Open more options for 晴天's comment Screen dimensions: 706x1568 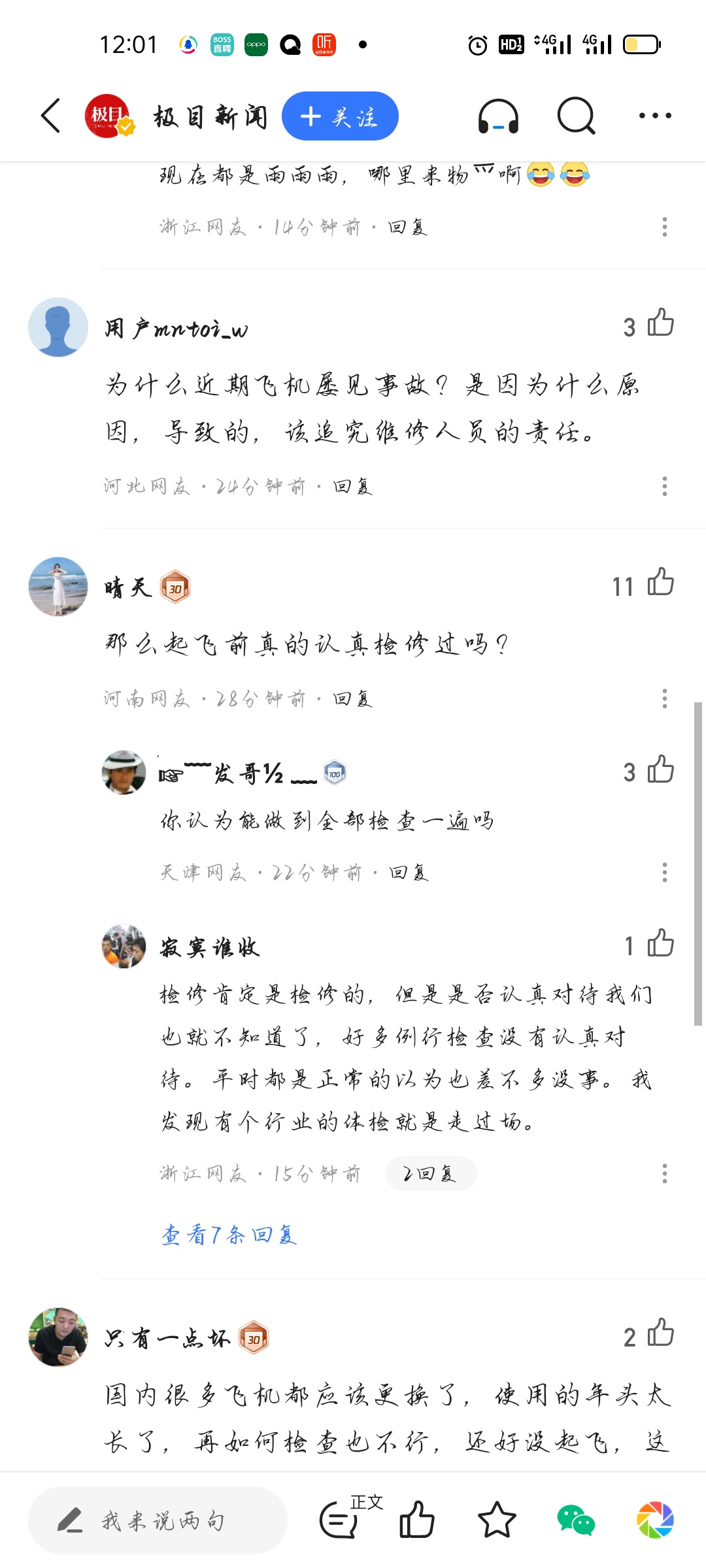[664, 699]
